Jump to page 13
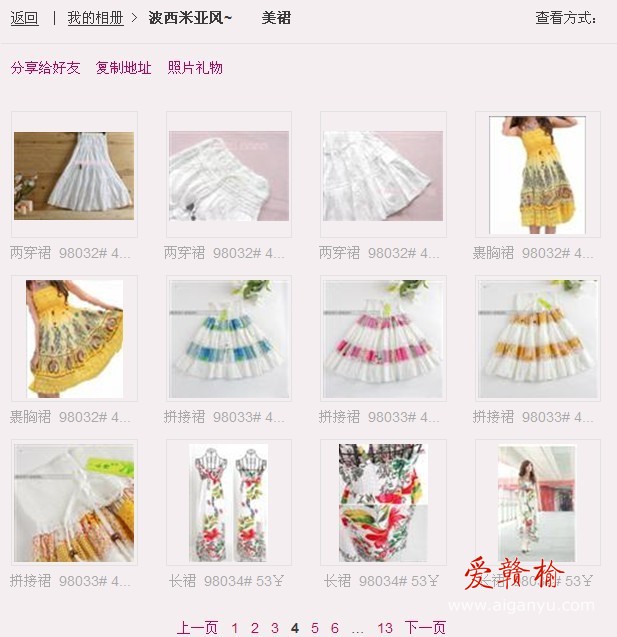 coord(385,628)
